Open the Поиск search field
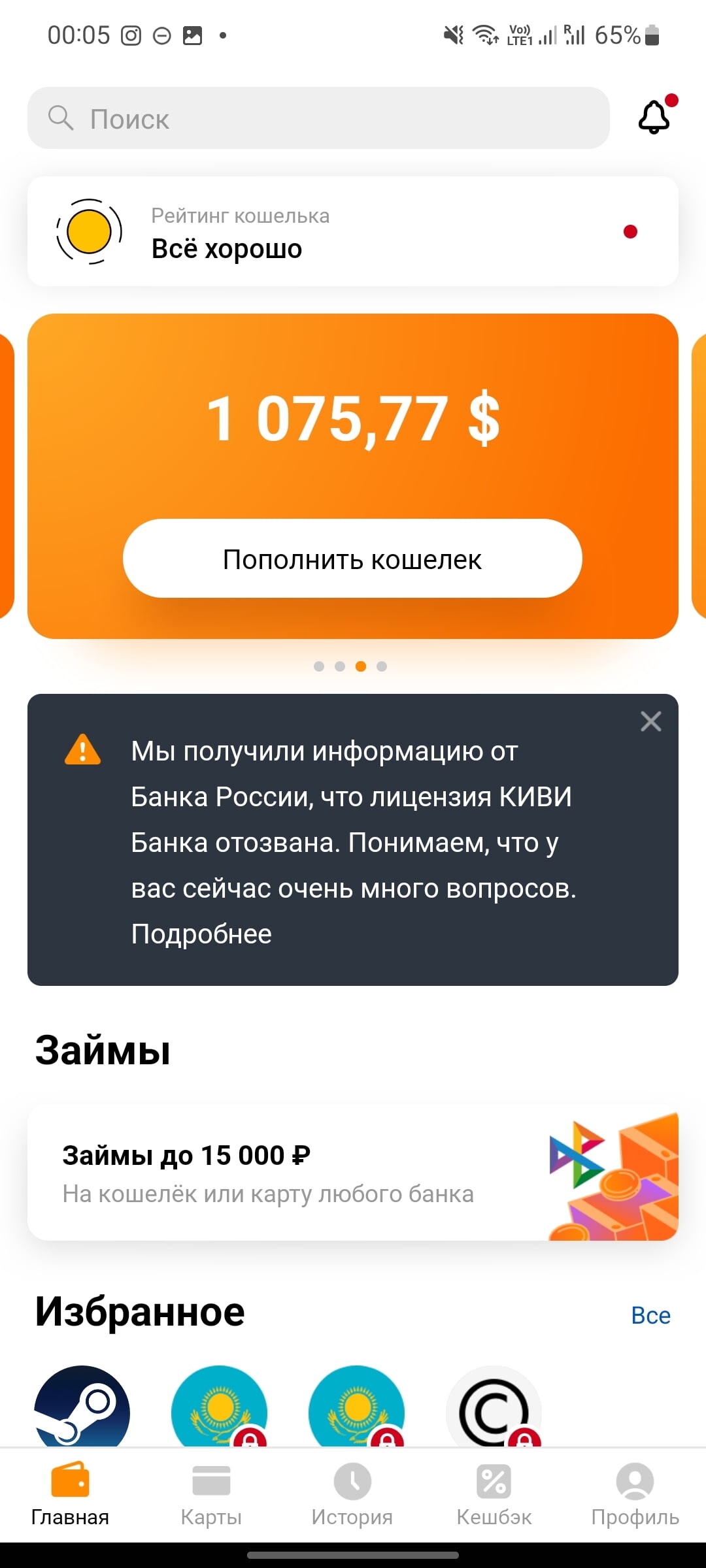This screenshot has height=1568, width=706. click(x=318, y=118)
